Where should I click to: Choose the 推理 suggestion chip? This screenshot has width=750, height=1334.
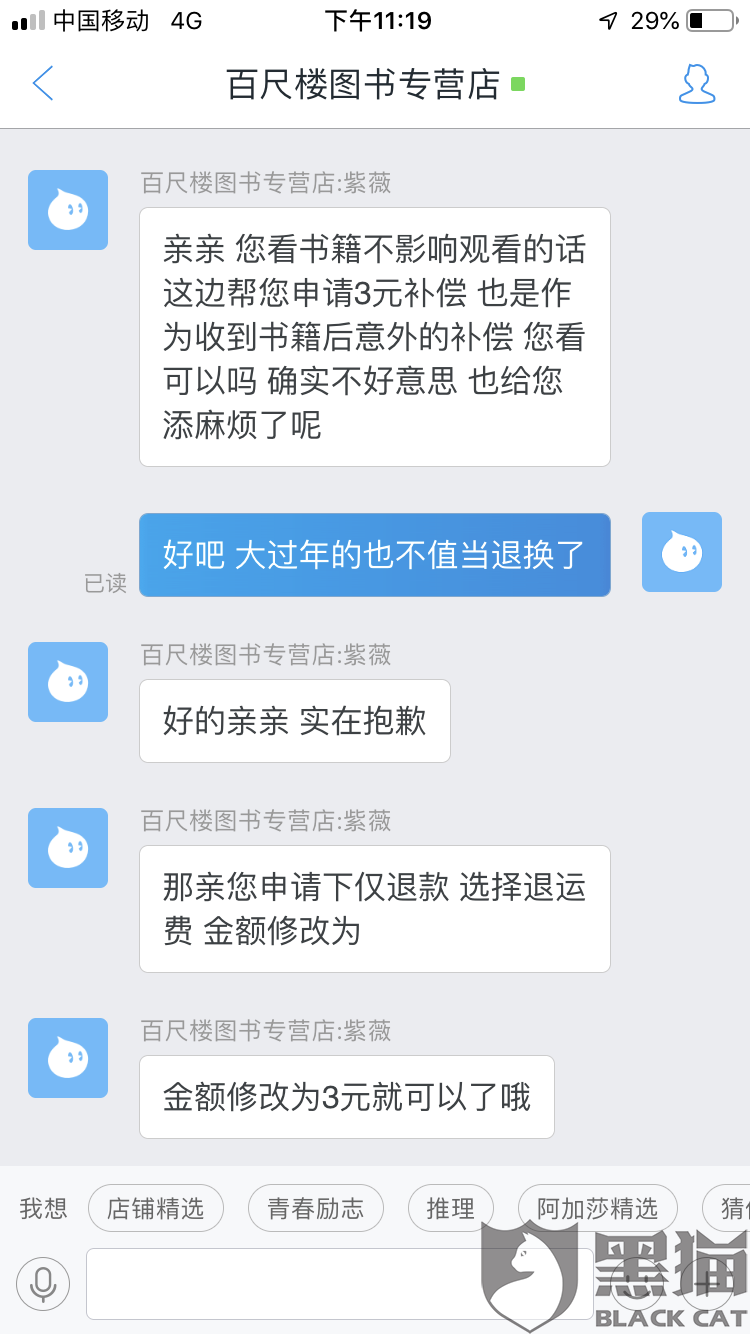451,1208
